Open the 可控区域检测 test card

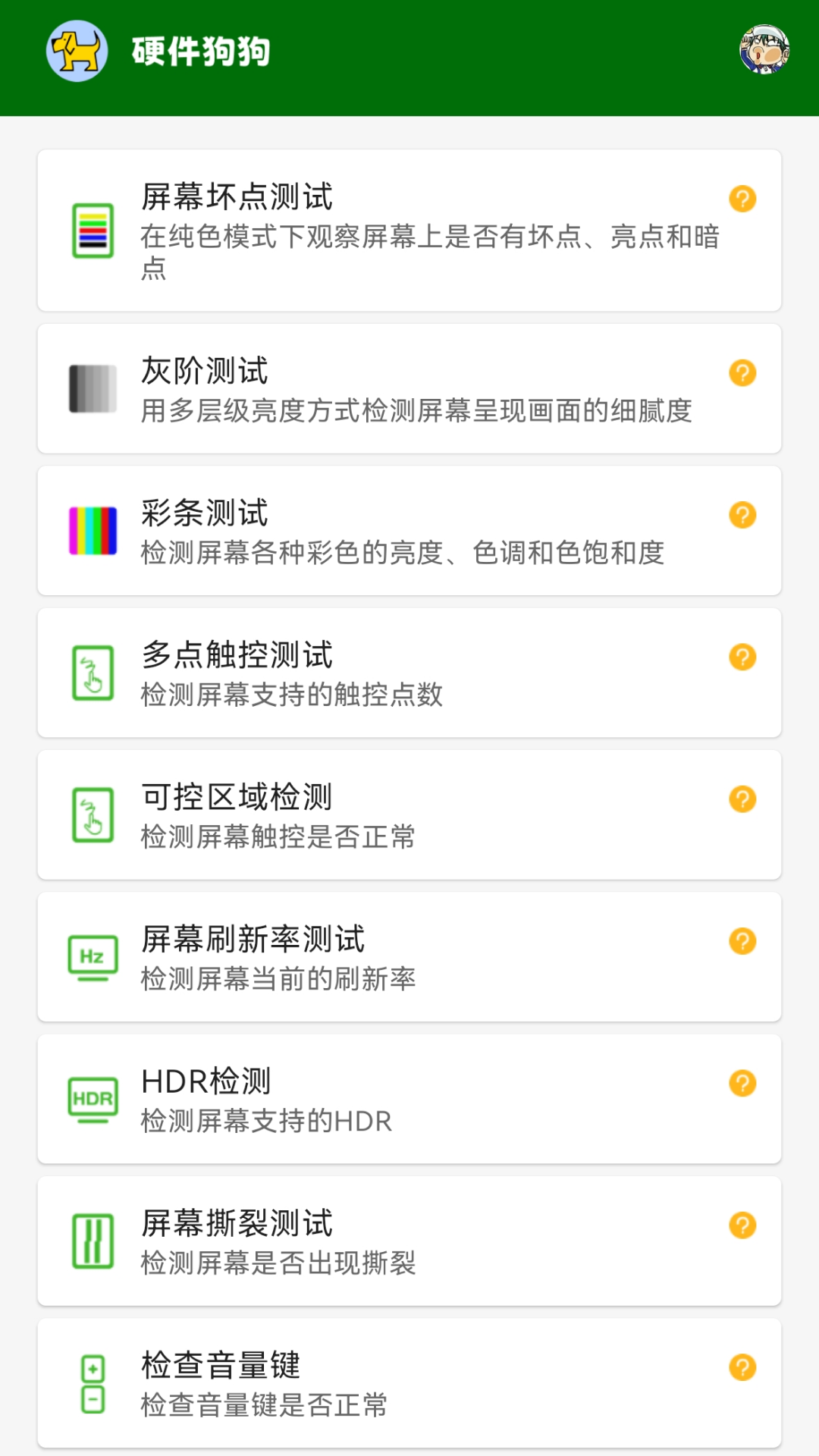(409, 814)
